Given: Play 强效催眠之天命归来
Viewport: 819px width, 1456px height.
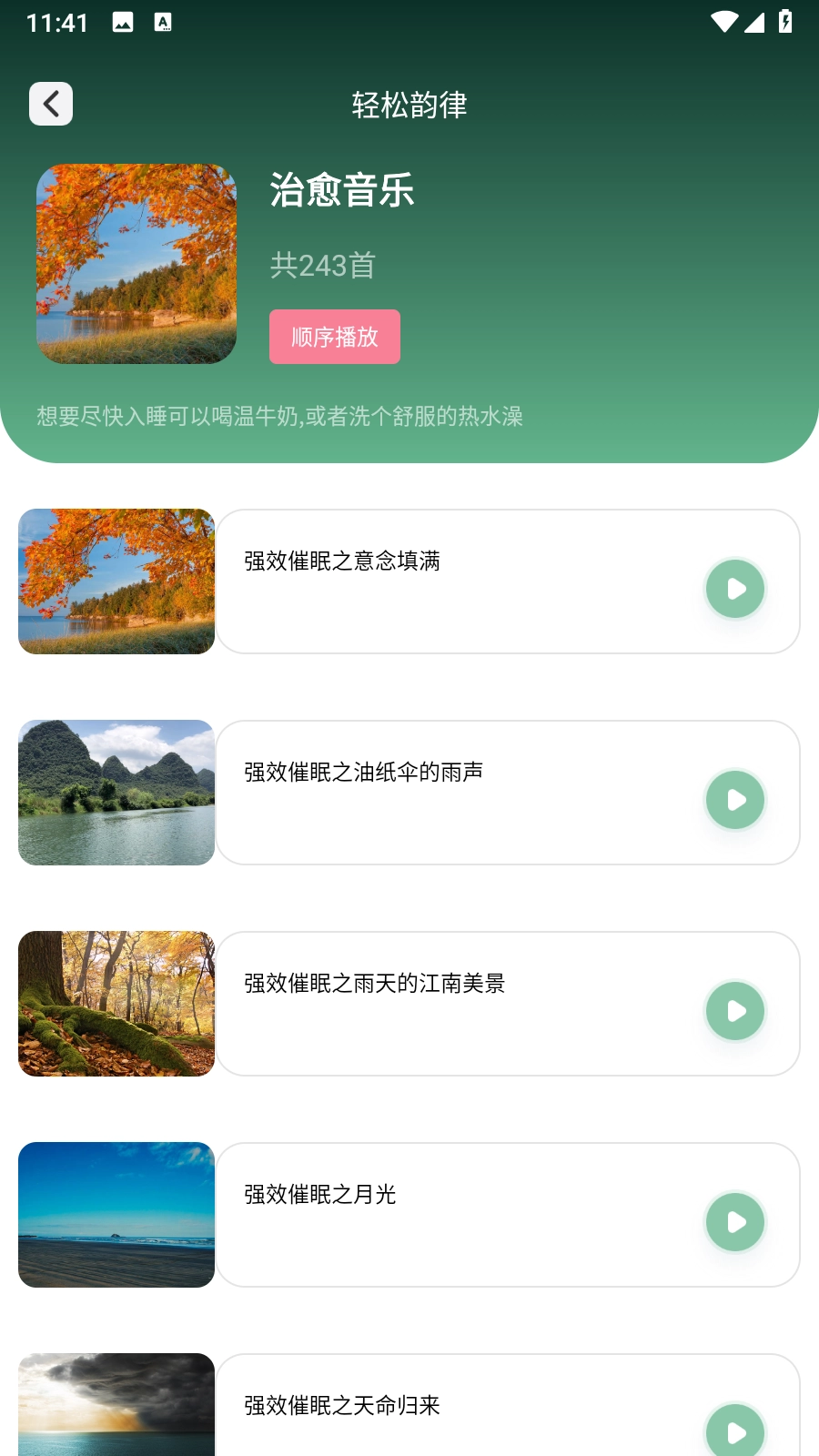Looking at the screenshot, I should tap(735, 1431).
